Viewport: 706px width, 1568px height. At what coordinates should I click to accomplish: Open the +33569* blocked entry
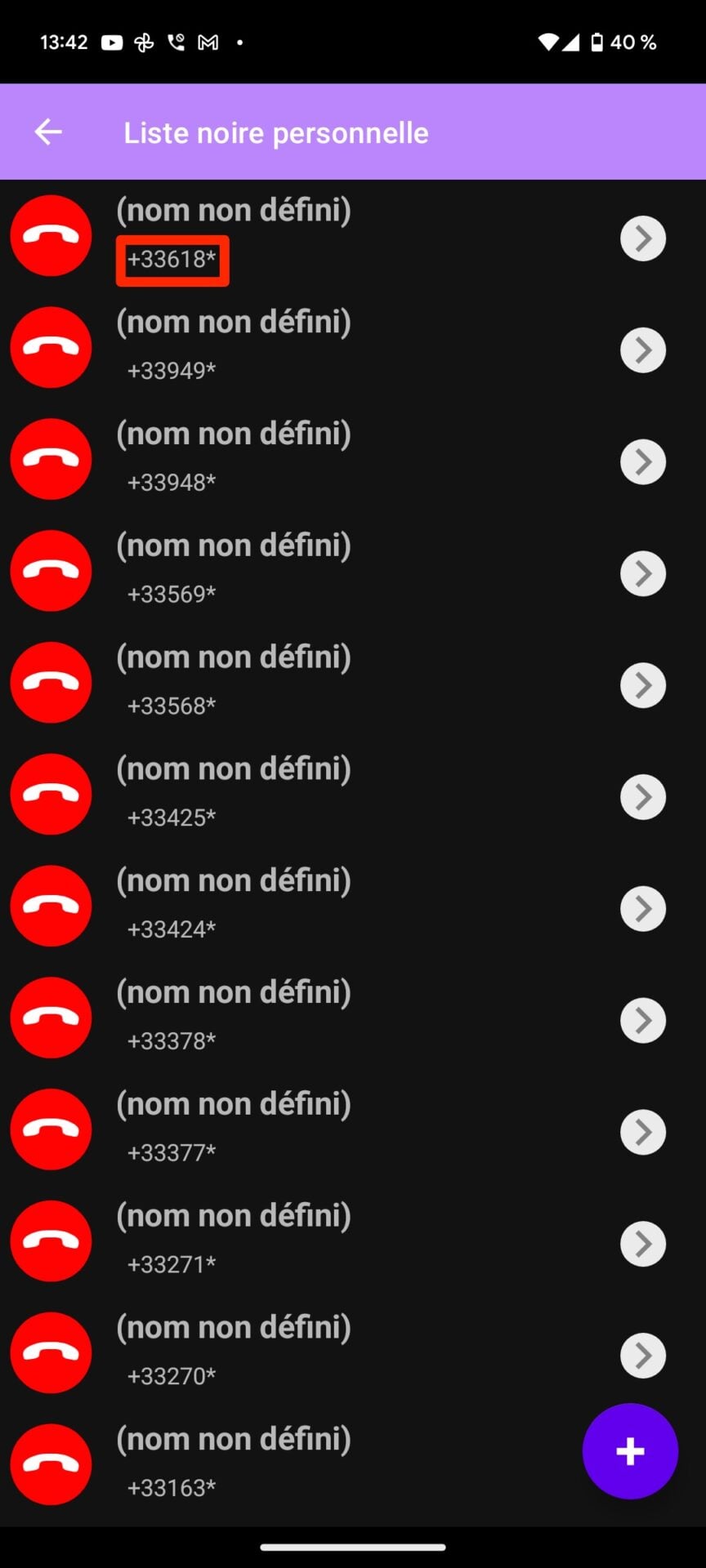pyautogui.click(x=642, y=573)
